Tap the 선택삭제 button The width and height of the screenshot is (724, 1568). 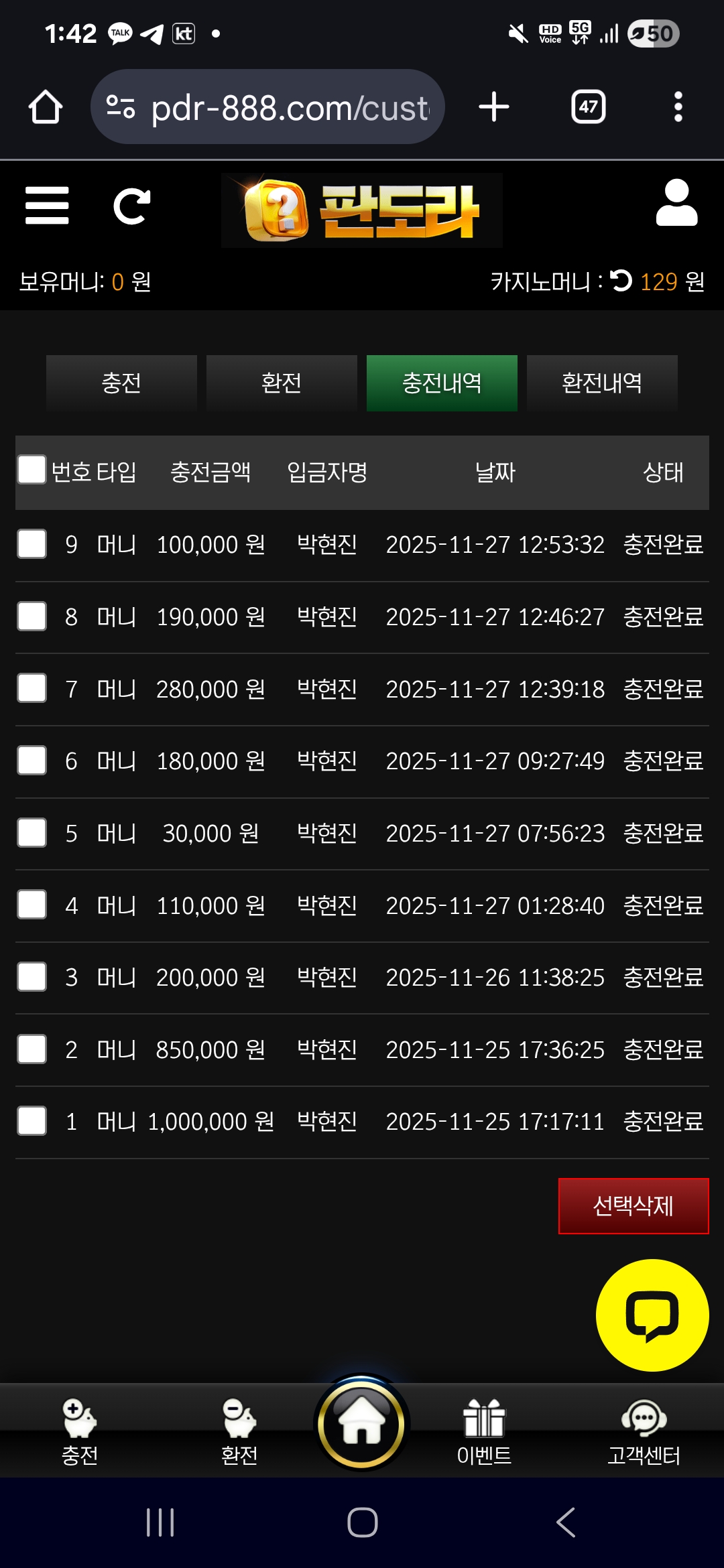(633, 1205)
